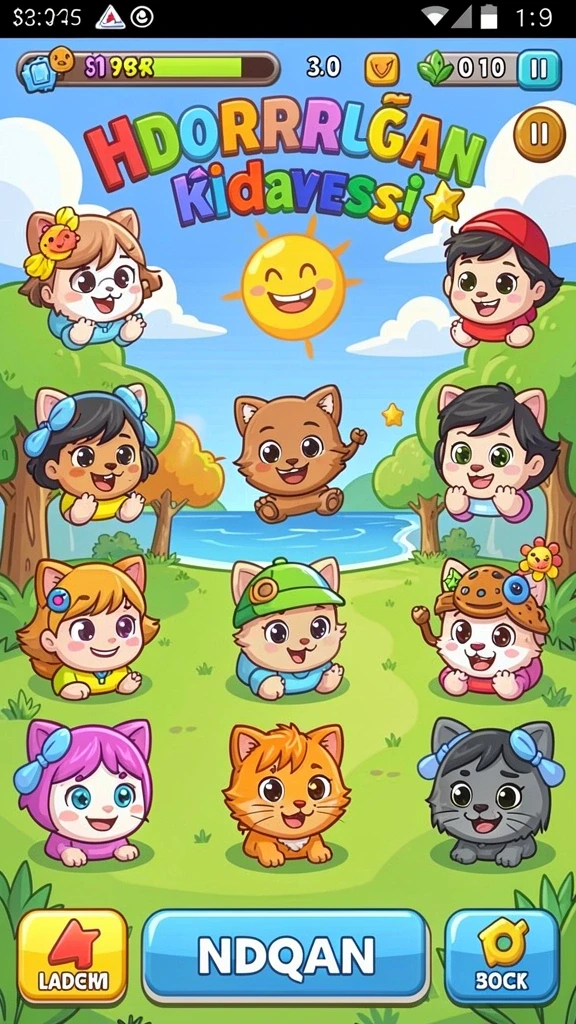Choose the brown waving cat character
This screenshot has height=1024, width=576.
pos(294,453)
